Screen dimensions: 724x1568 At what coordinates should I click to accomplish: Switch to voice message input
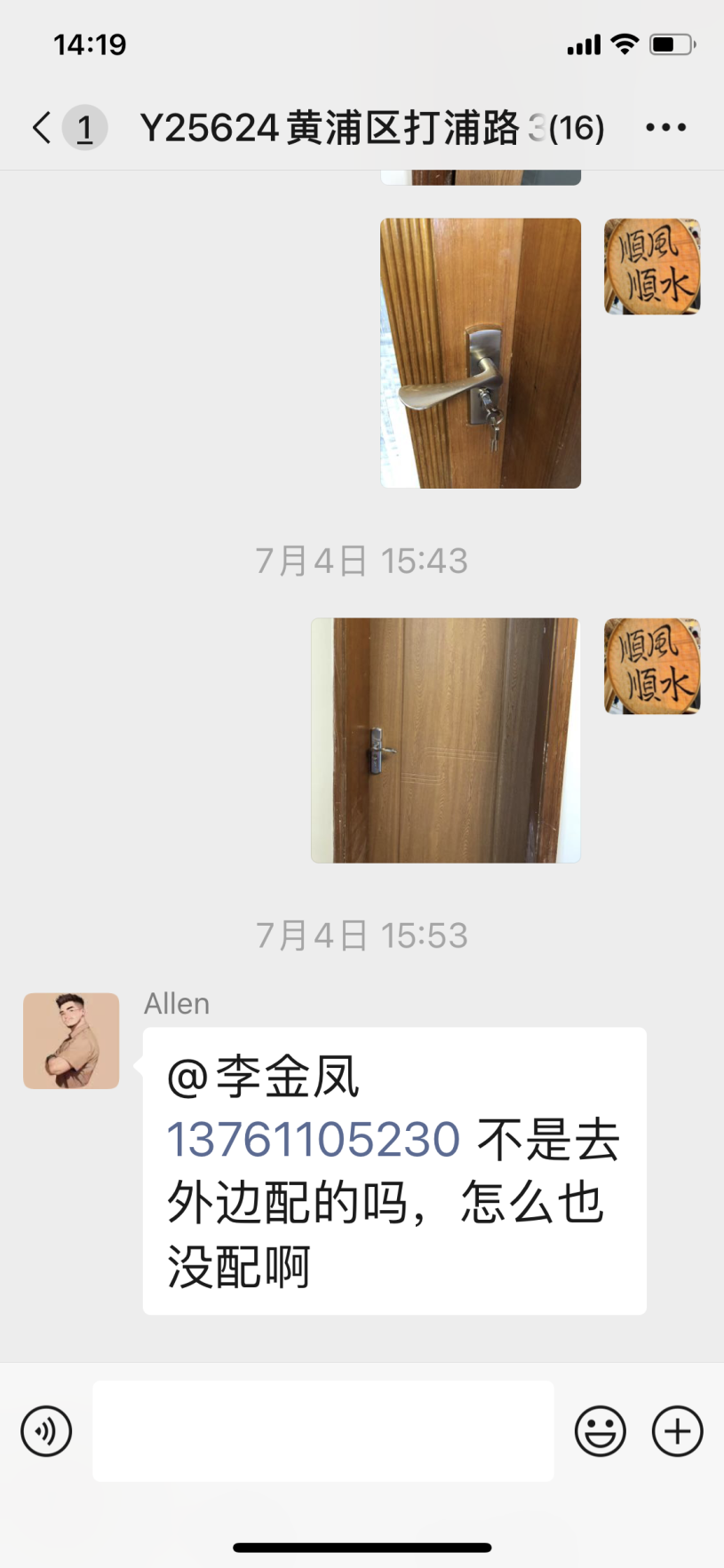tap(46, 1431)
